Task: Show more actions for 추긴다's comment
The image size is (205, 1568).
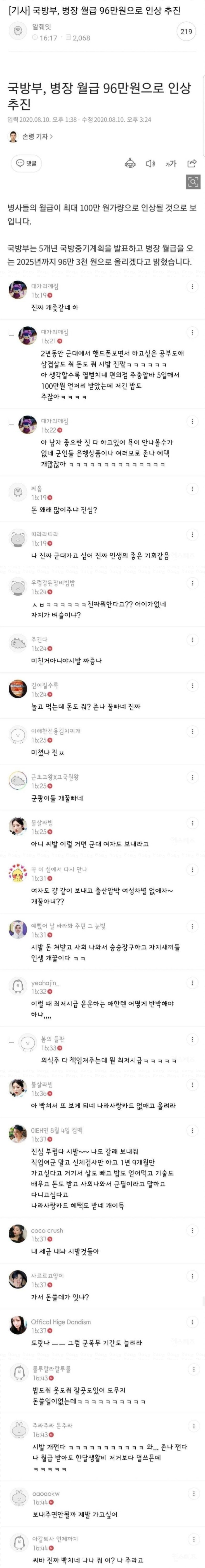Action: tap(192, 640)
